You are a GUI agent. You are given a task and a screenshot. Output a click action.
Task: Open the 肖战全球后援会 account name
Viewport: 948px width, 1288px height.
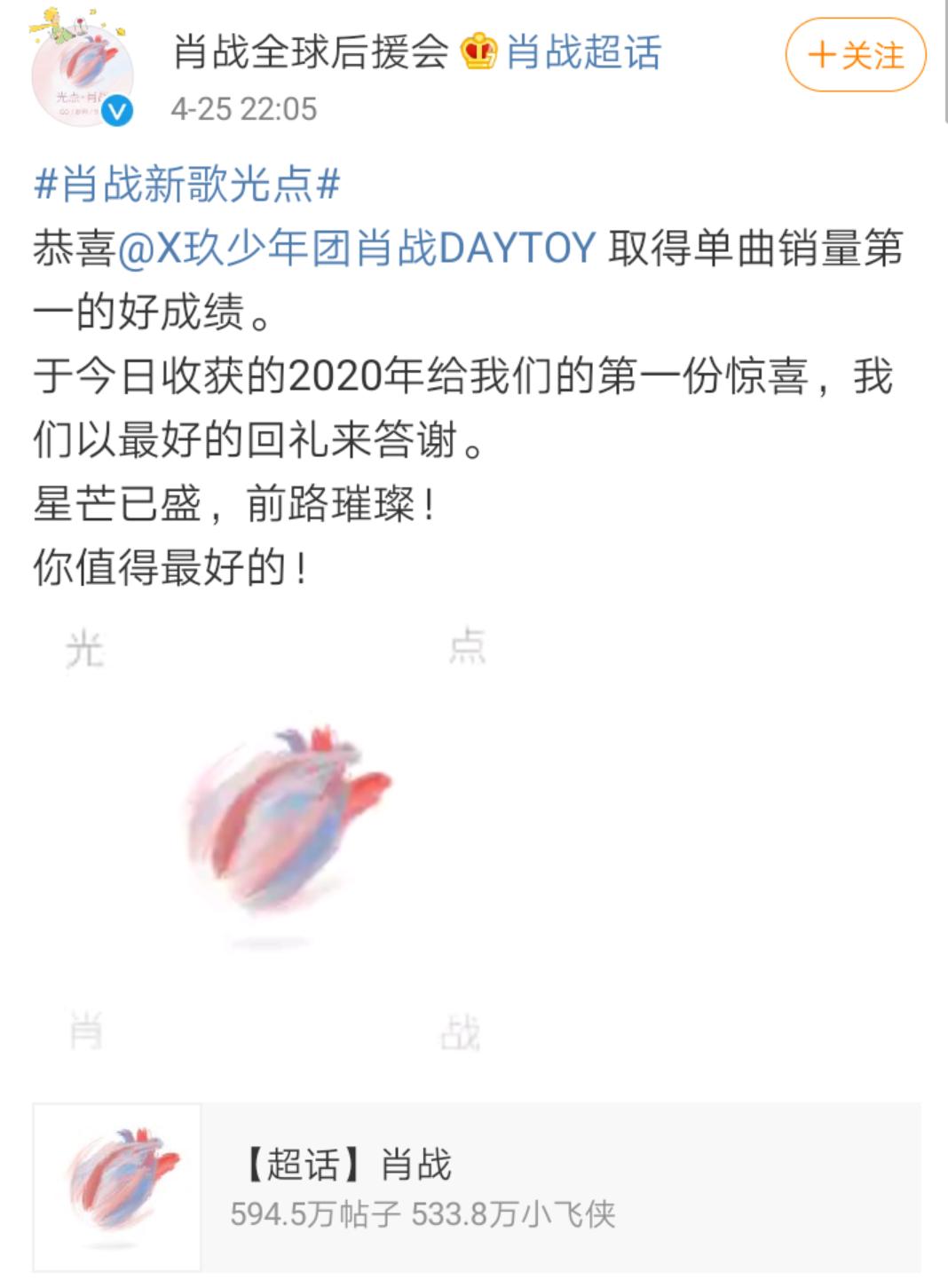[x=311, y=52]
